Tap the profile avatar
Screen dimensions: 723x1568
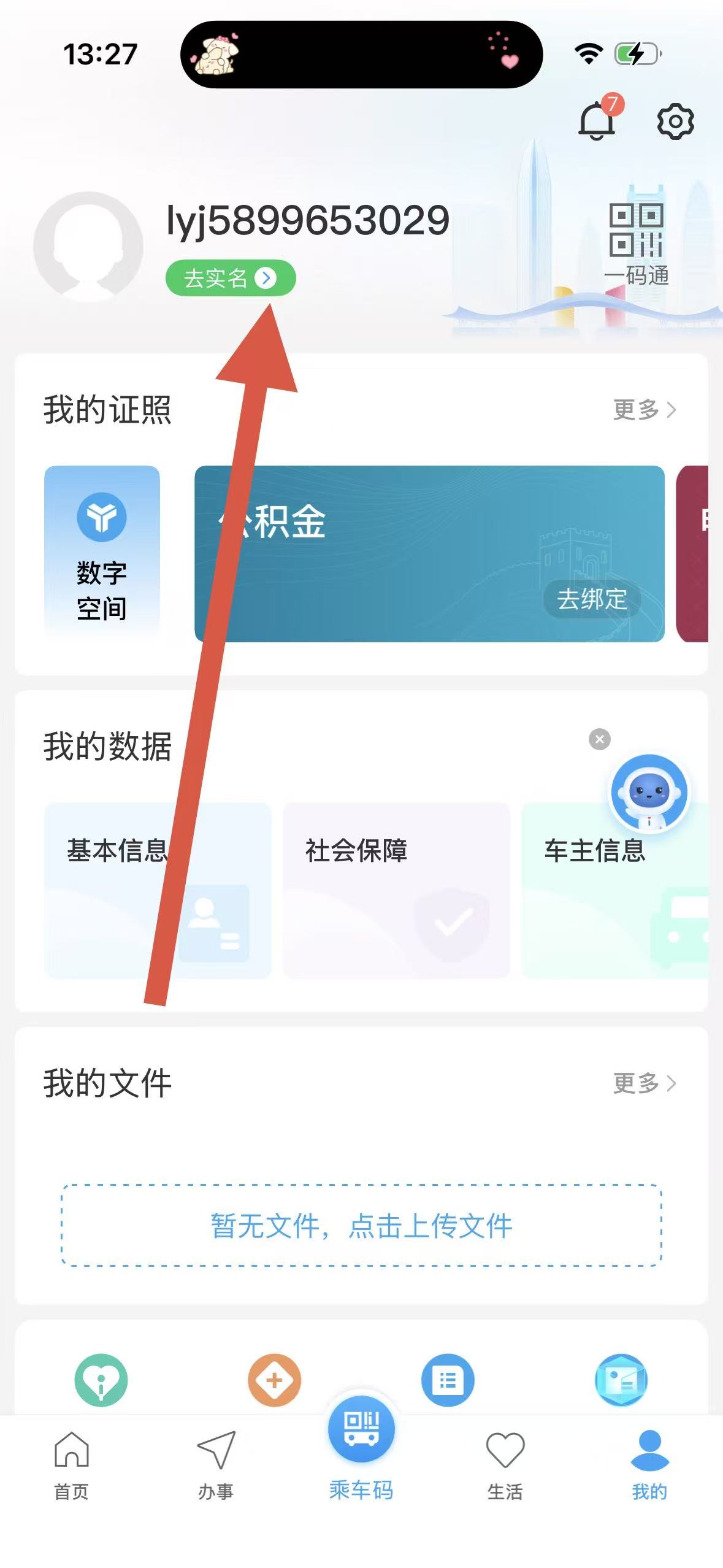point(88,247)
